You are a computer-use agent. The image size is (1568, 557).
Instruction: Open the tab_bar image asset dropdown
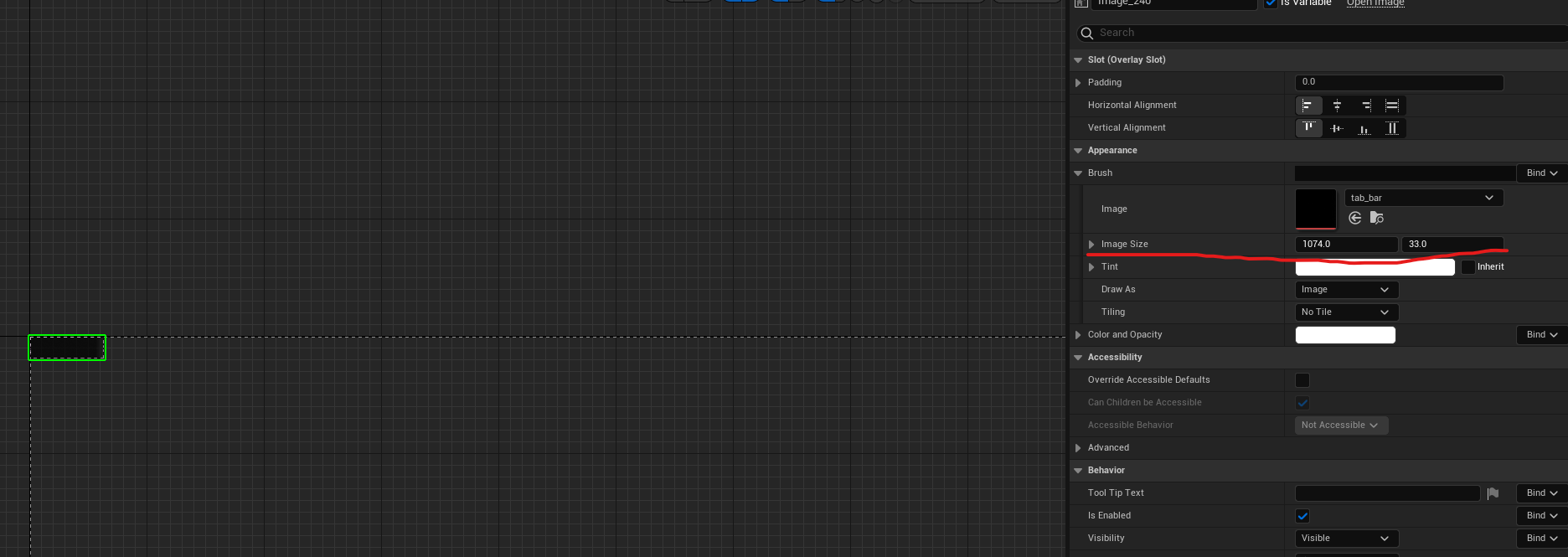pos(1424,198)
